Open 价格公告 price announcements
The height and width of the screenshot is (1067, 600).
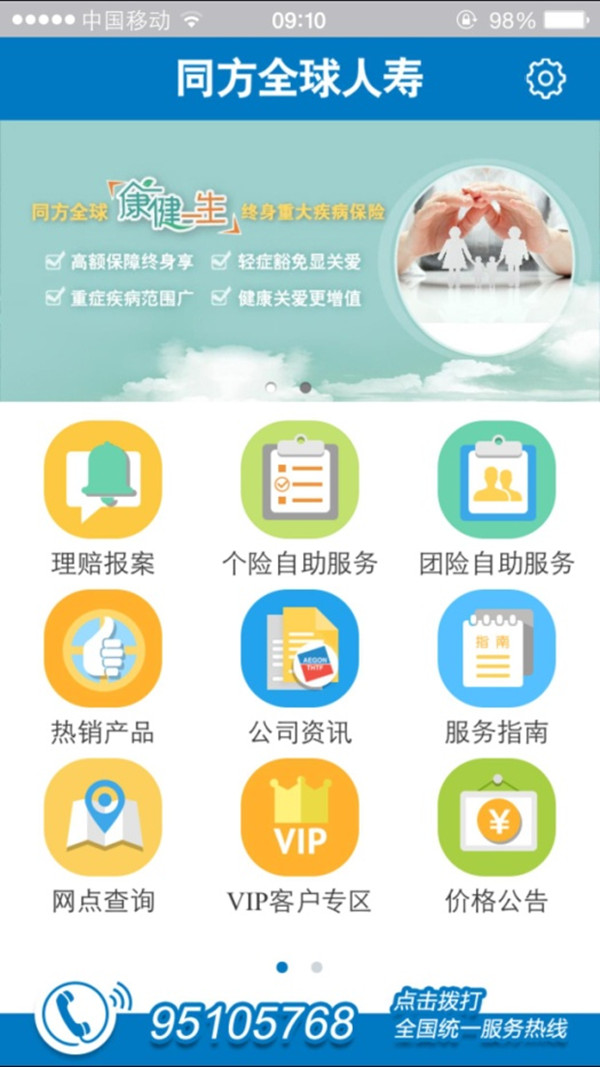pyautogui.click(x=496, y=818)
